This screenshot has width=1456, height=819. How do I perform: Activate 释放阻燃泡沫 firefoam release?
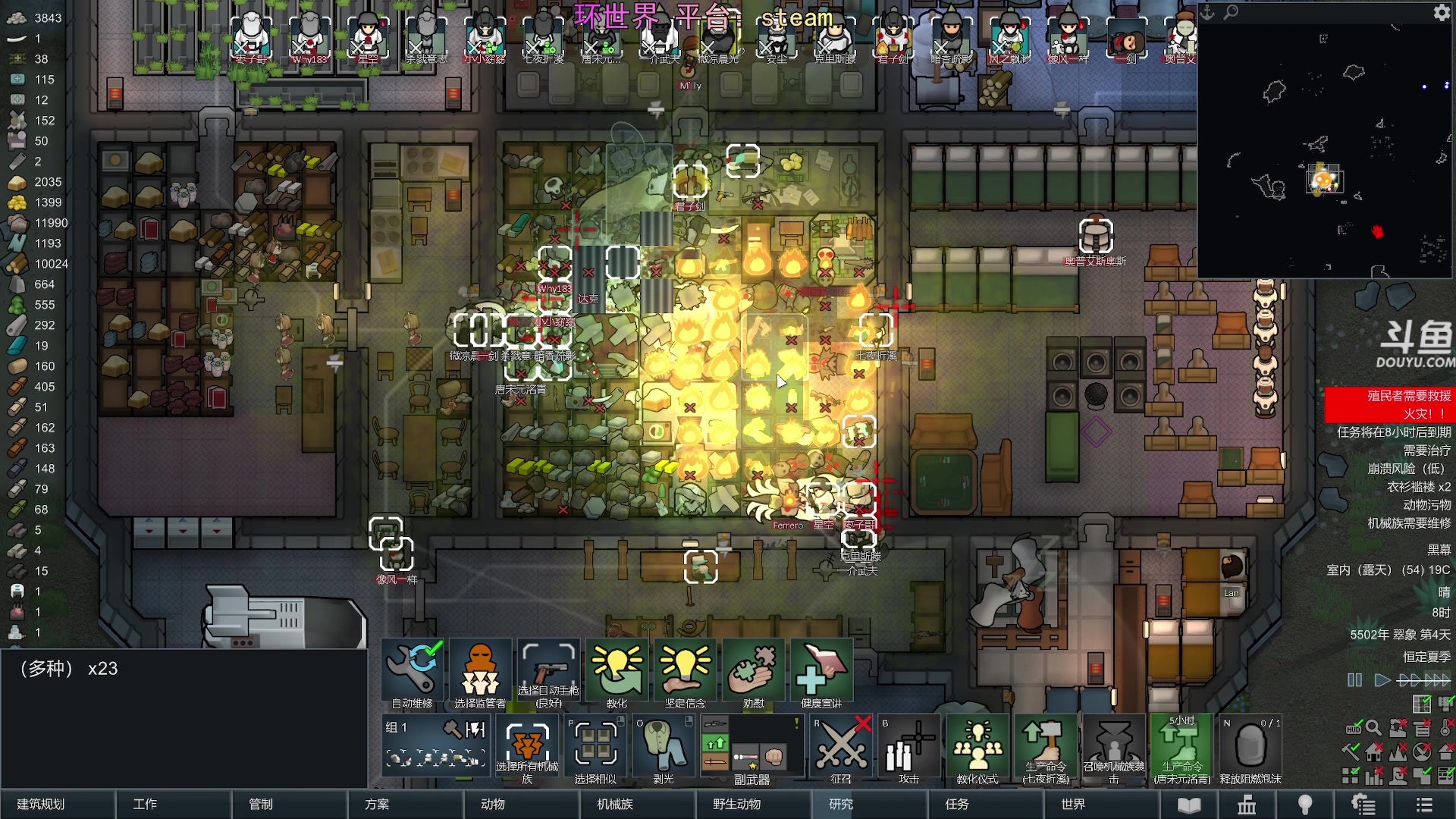click(1250, 747)
